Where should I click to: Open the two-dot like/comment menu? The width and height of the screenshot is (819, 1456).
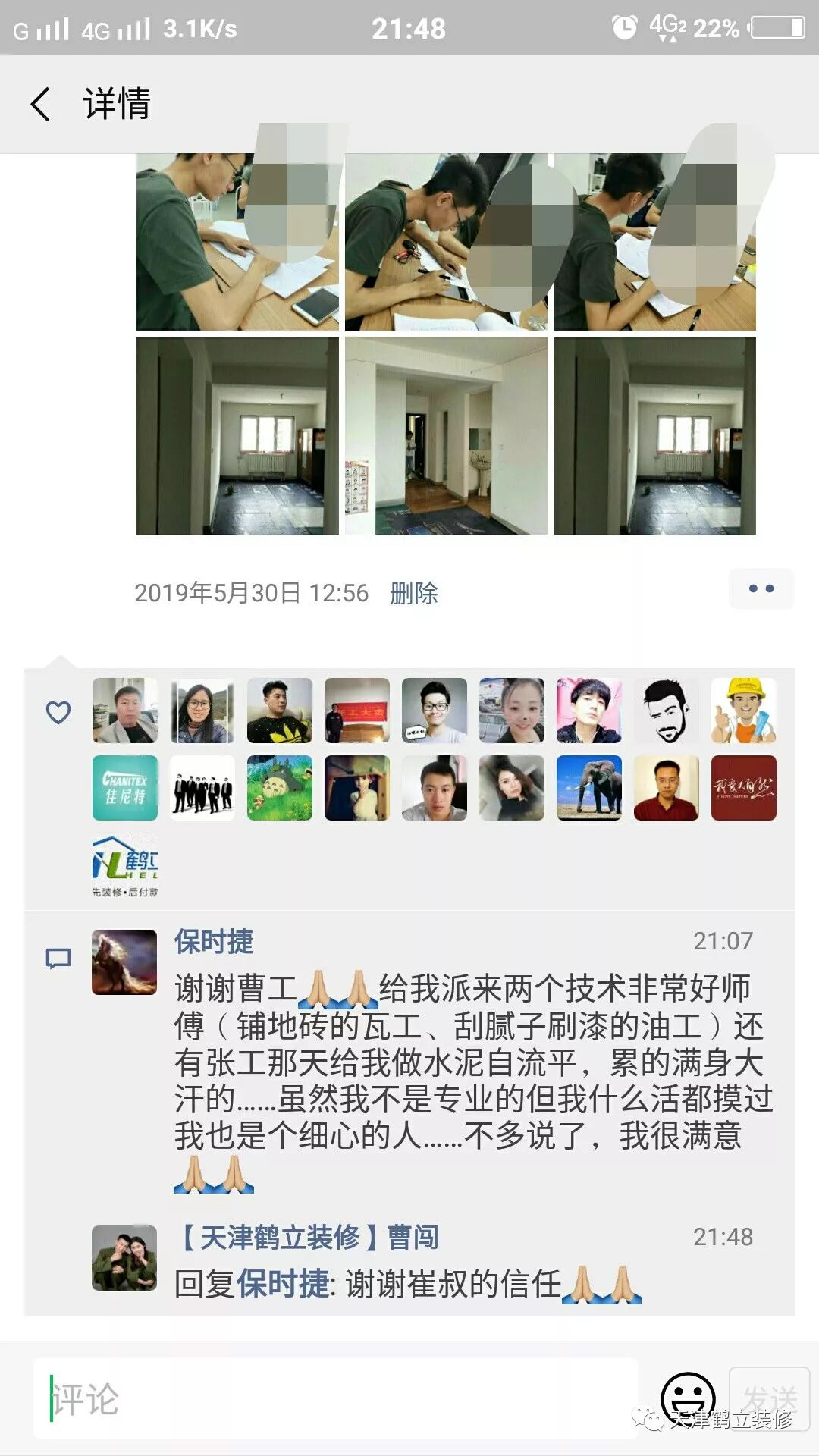click(x=761, y=588)
